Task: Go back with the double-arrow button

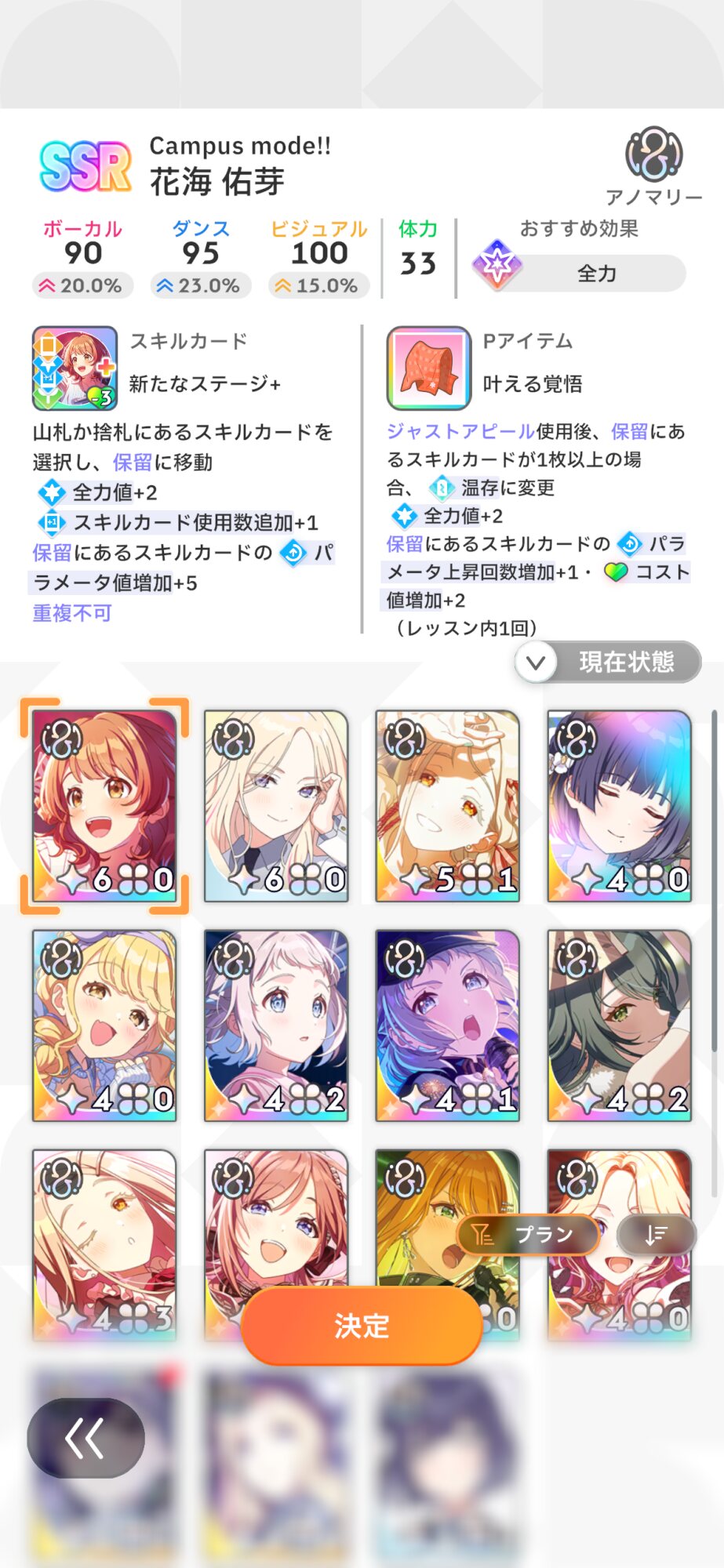Action: click(85, 1438)
